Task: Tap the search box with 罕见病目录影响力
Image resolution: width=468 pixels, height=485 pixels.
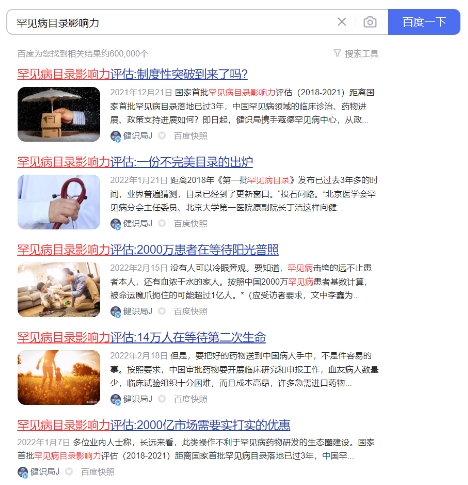Action: click(x=170, y=22)
